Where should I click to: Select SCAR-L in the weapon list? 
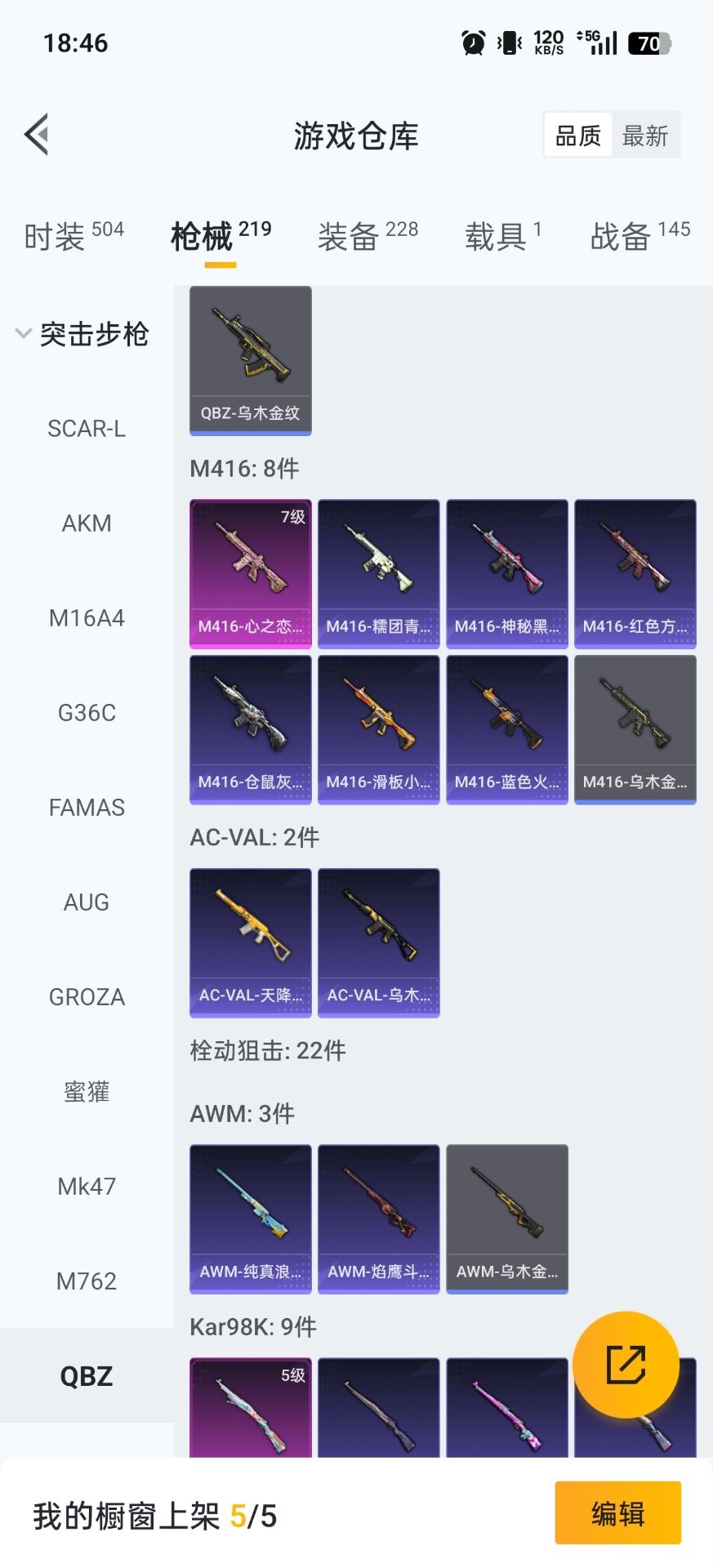click(x=87, y=429)
